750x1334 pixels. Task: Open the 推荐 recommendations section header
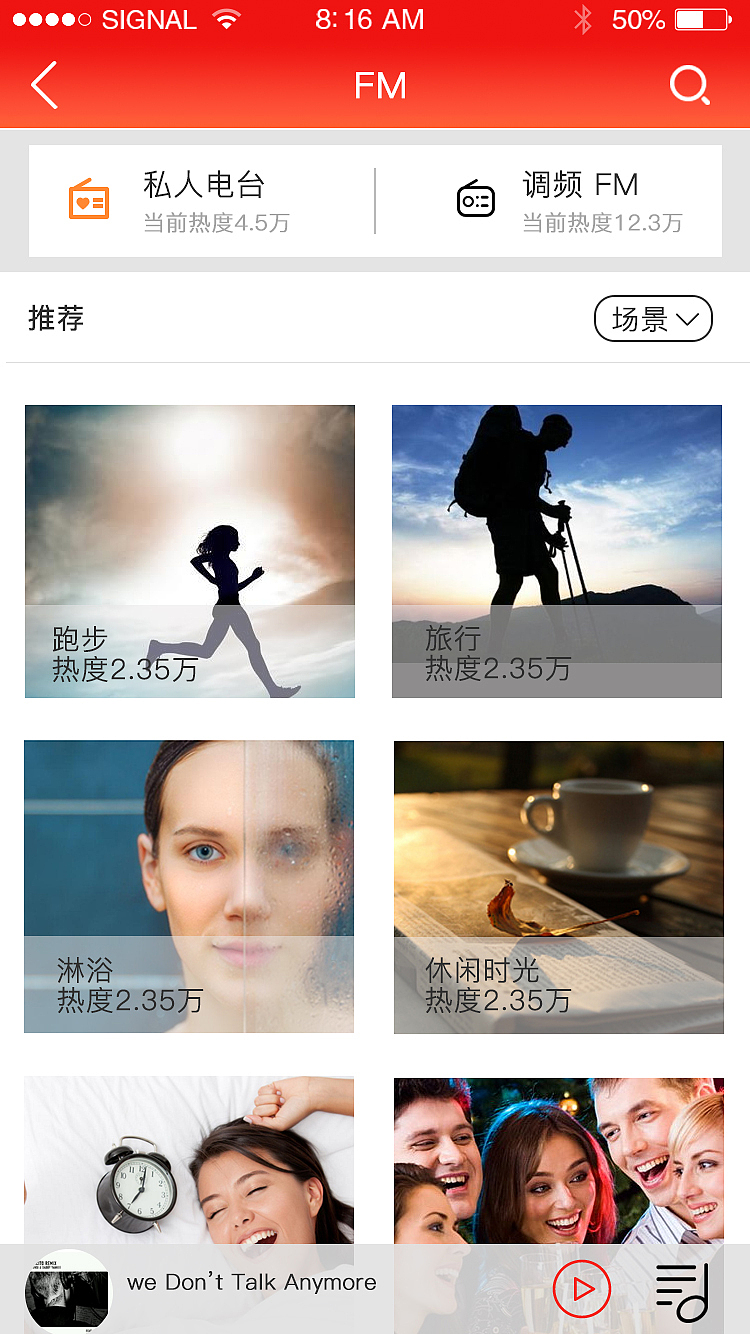click(56, 318)
